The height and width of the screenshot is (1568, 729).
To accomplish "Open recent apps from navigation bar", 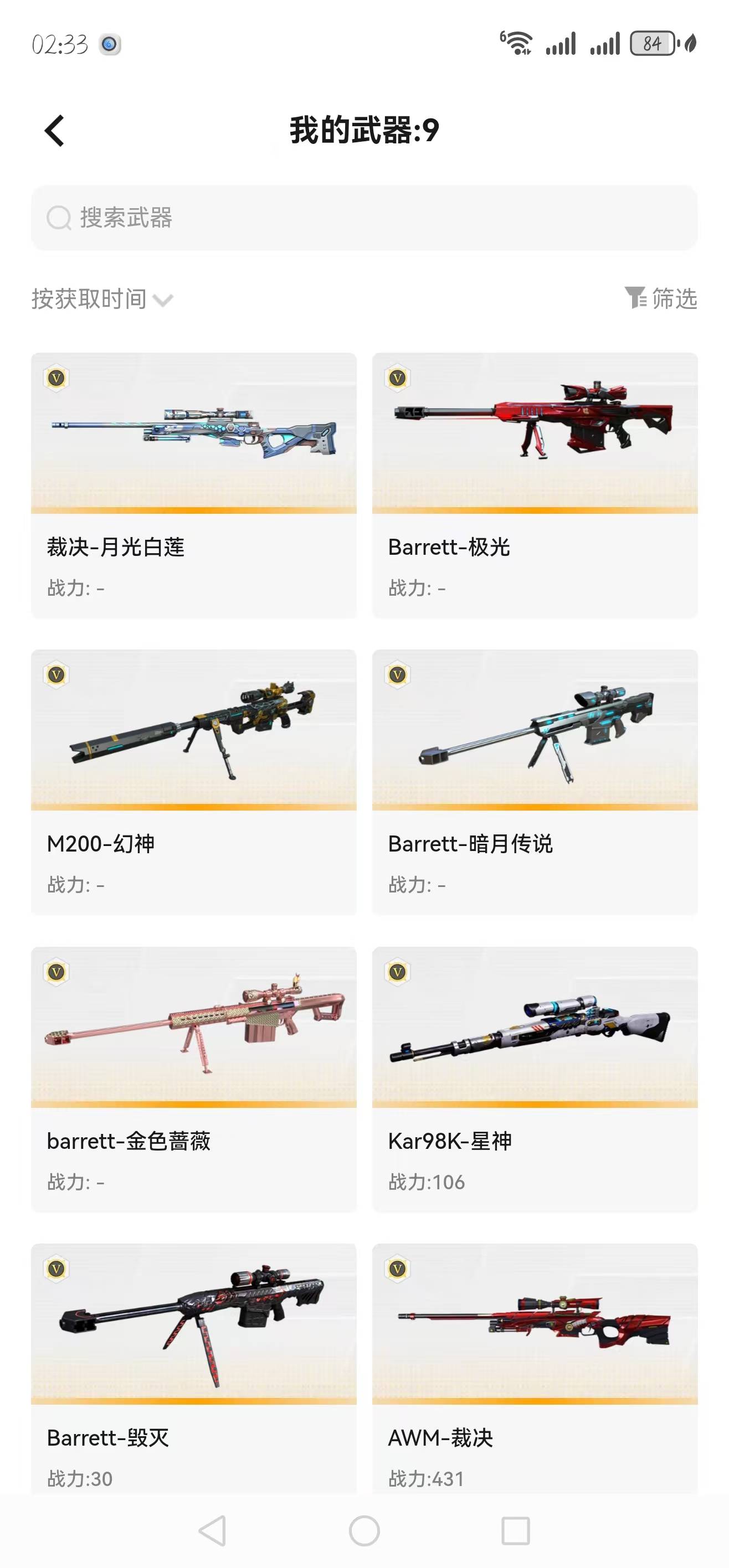I will click(x=515, y=1531).
